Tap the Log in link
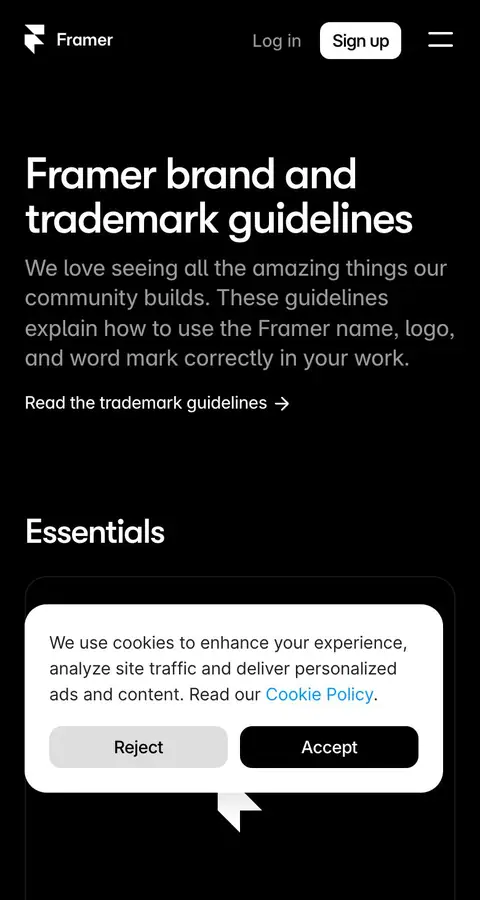 pyautogui.click(x=277, y=41)
